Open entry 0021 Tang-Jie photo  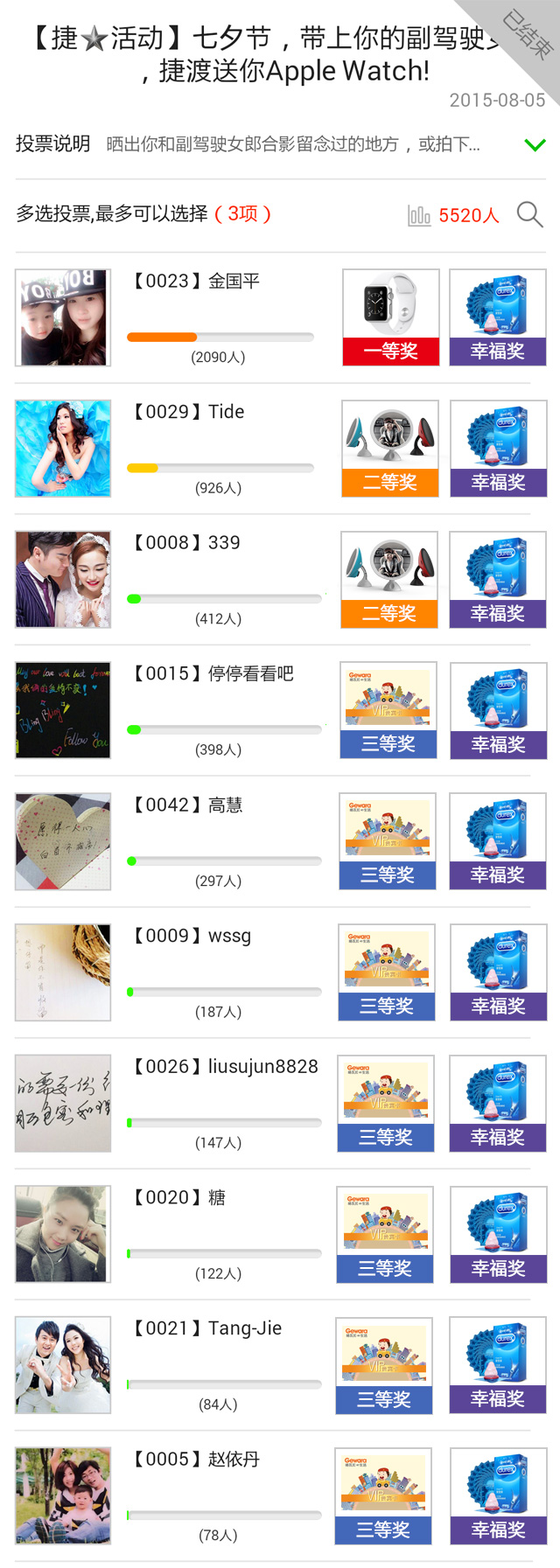[63, 1365]
